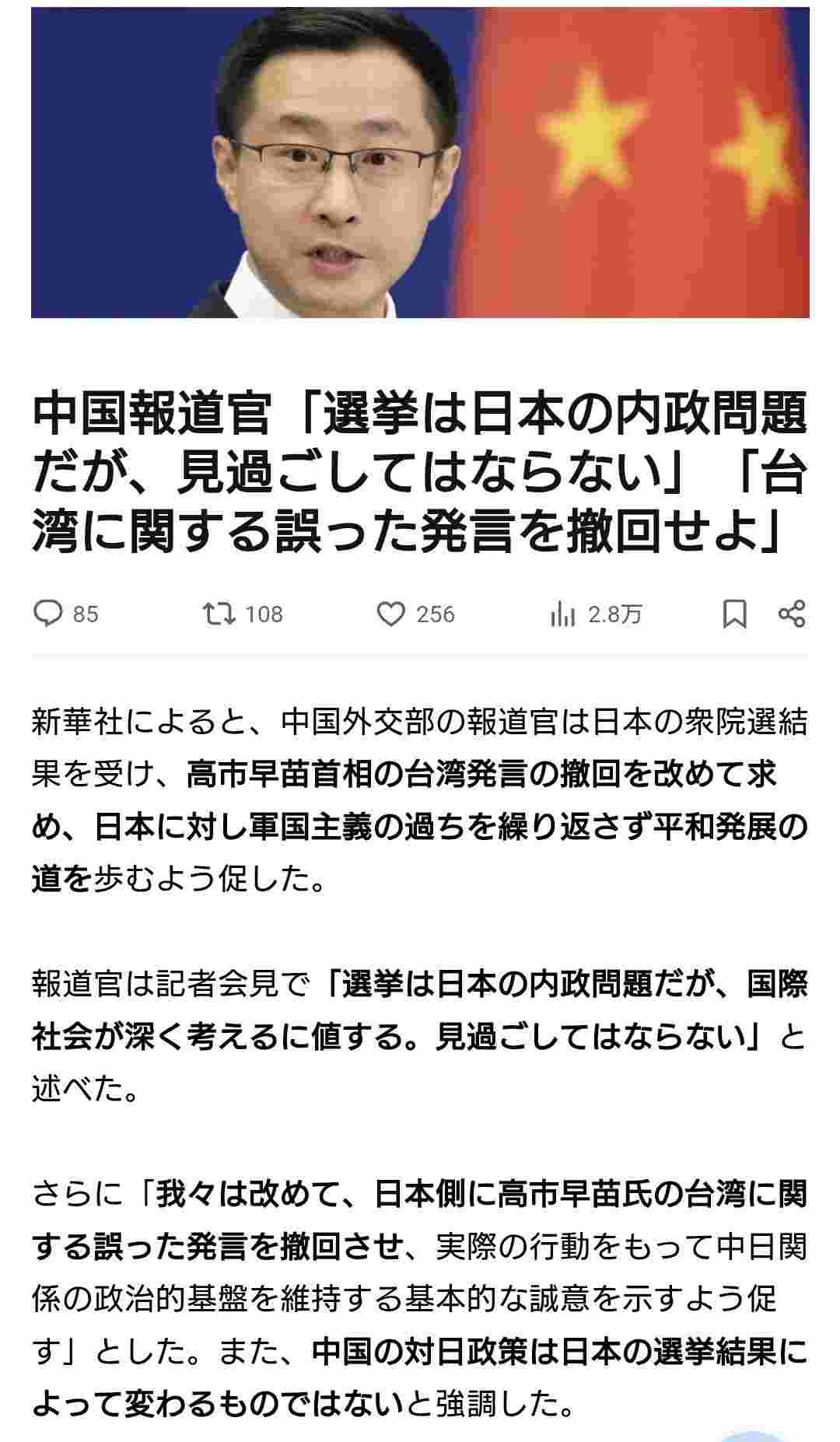This screenshot has height=1442, width=840.
Task: Open the article header photo
Action: pos(420,162)
